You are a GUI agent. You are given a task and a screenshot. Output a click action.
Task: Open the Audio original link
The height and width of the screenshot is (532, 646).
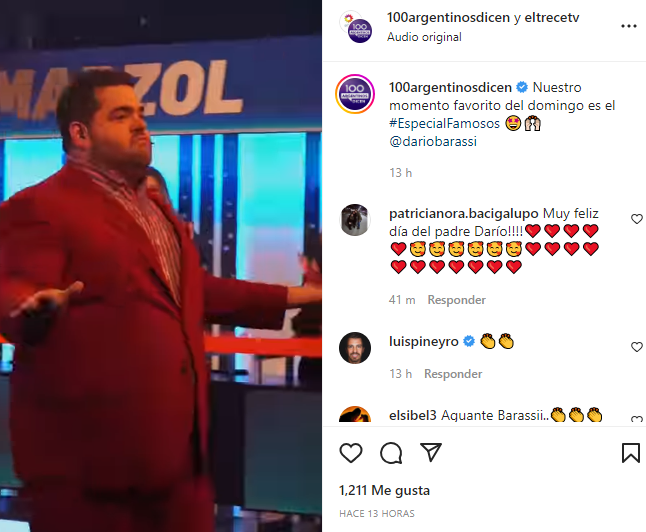(424, 37)
